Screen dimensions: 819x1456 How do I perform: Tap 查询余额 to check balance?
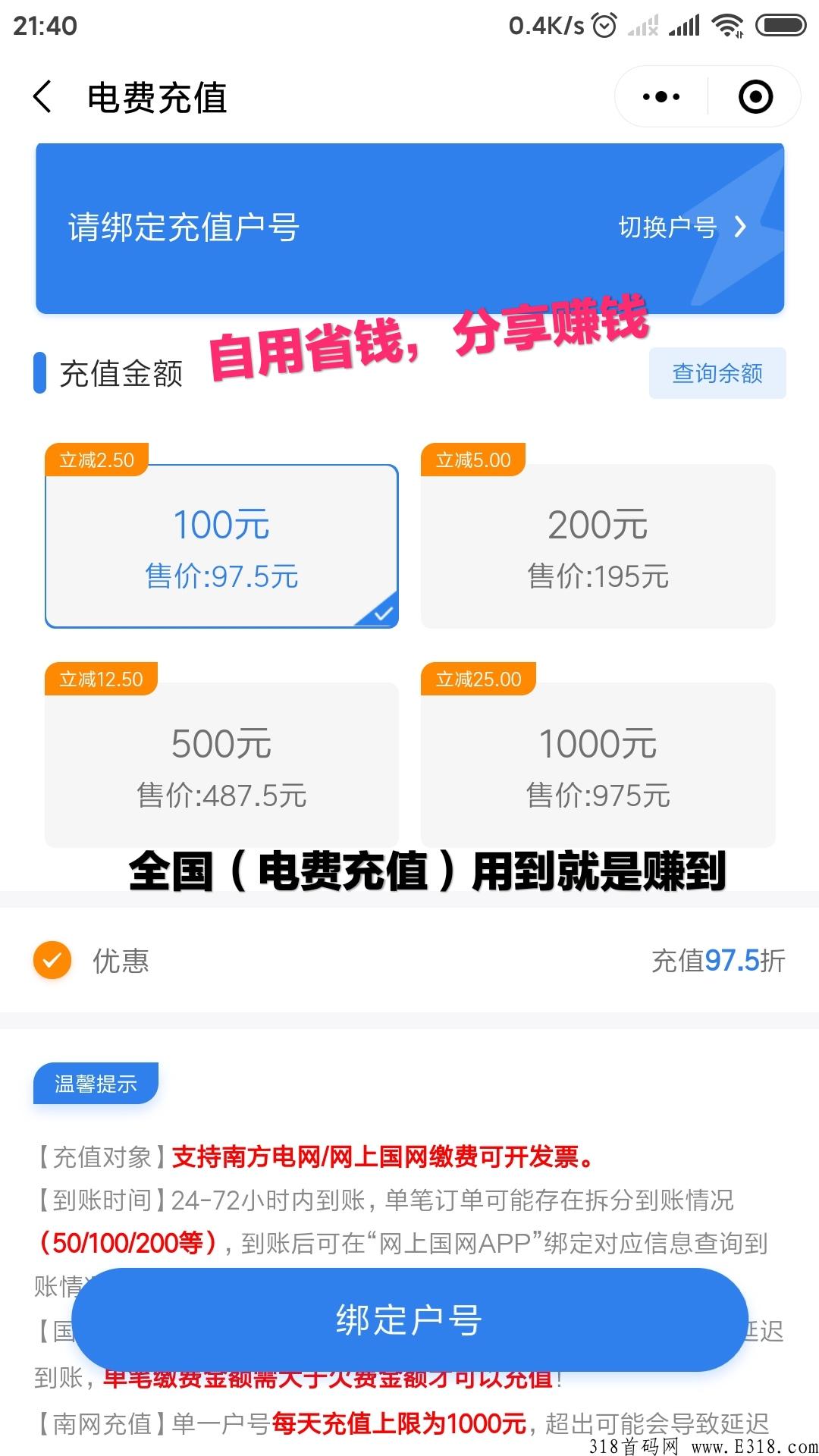click(x=717, y=373)
